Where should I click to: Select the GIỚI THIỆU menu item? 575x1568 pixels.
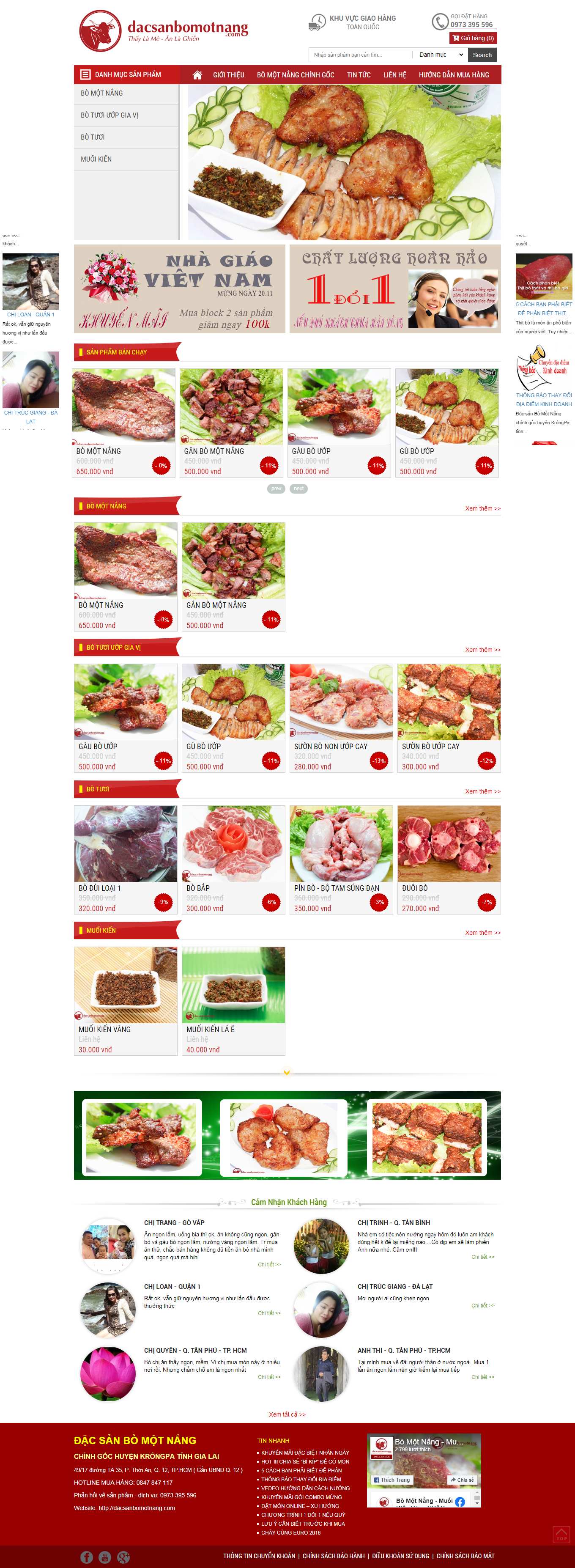227,75
